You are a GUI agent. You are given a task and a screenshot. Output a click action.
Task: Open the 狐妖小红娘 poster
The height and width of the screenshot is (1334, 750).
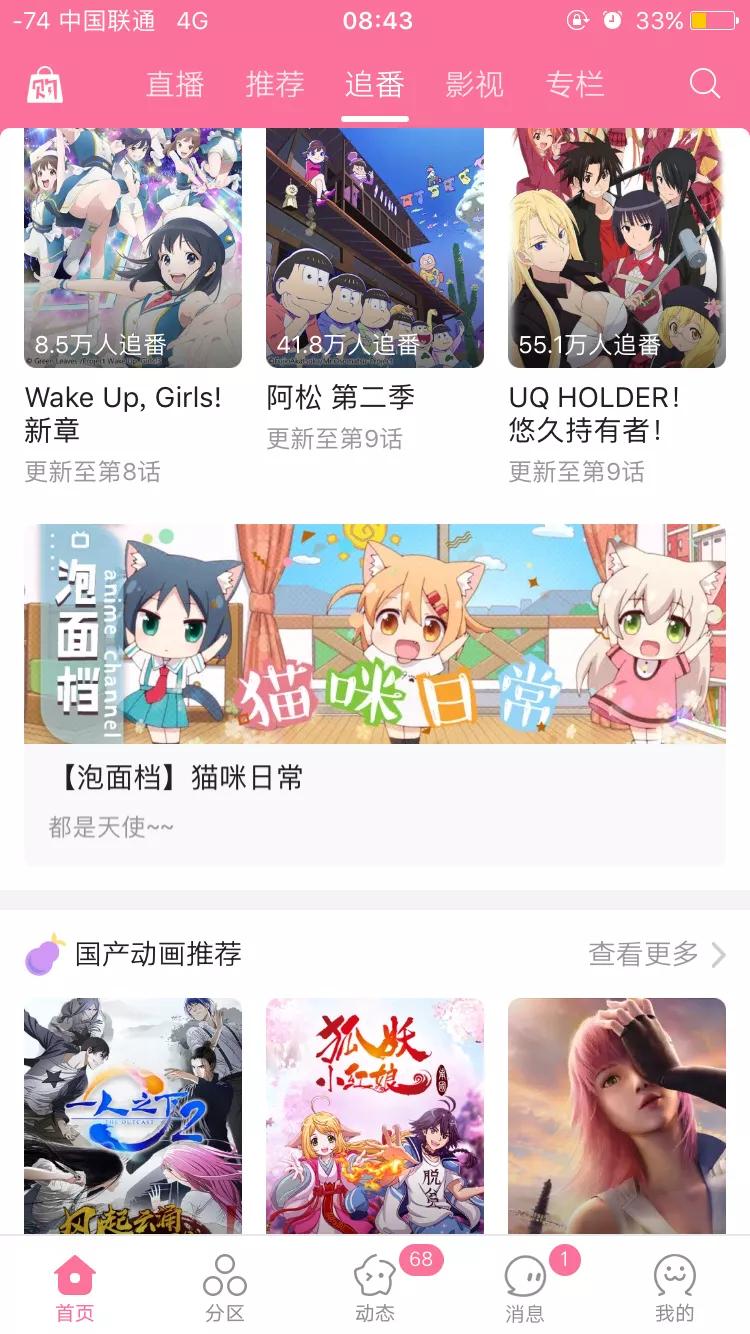[x=375, y=1115]
